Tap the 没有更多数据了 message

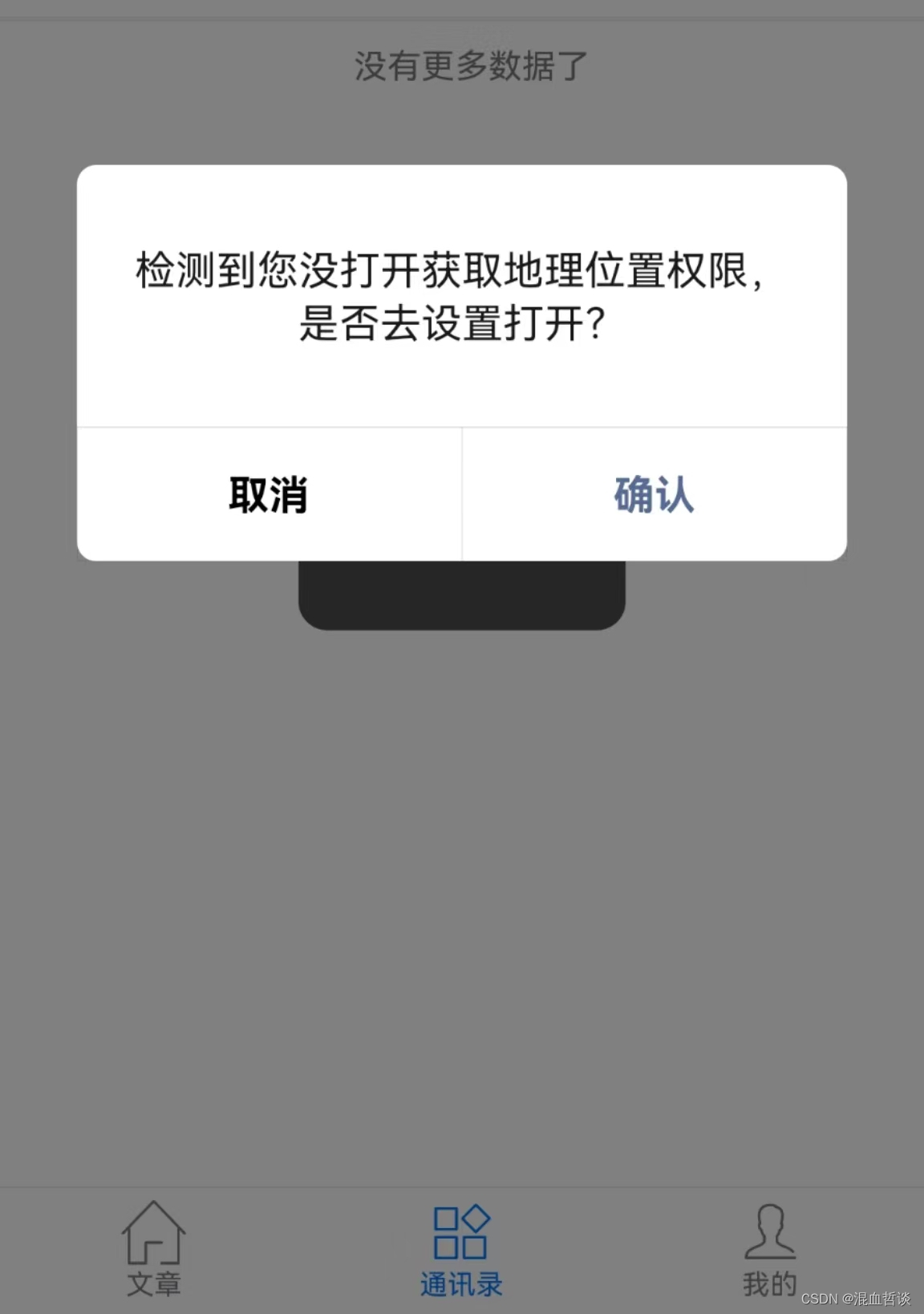[x=471, y=66]
